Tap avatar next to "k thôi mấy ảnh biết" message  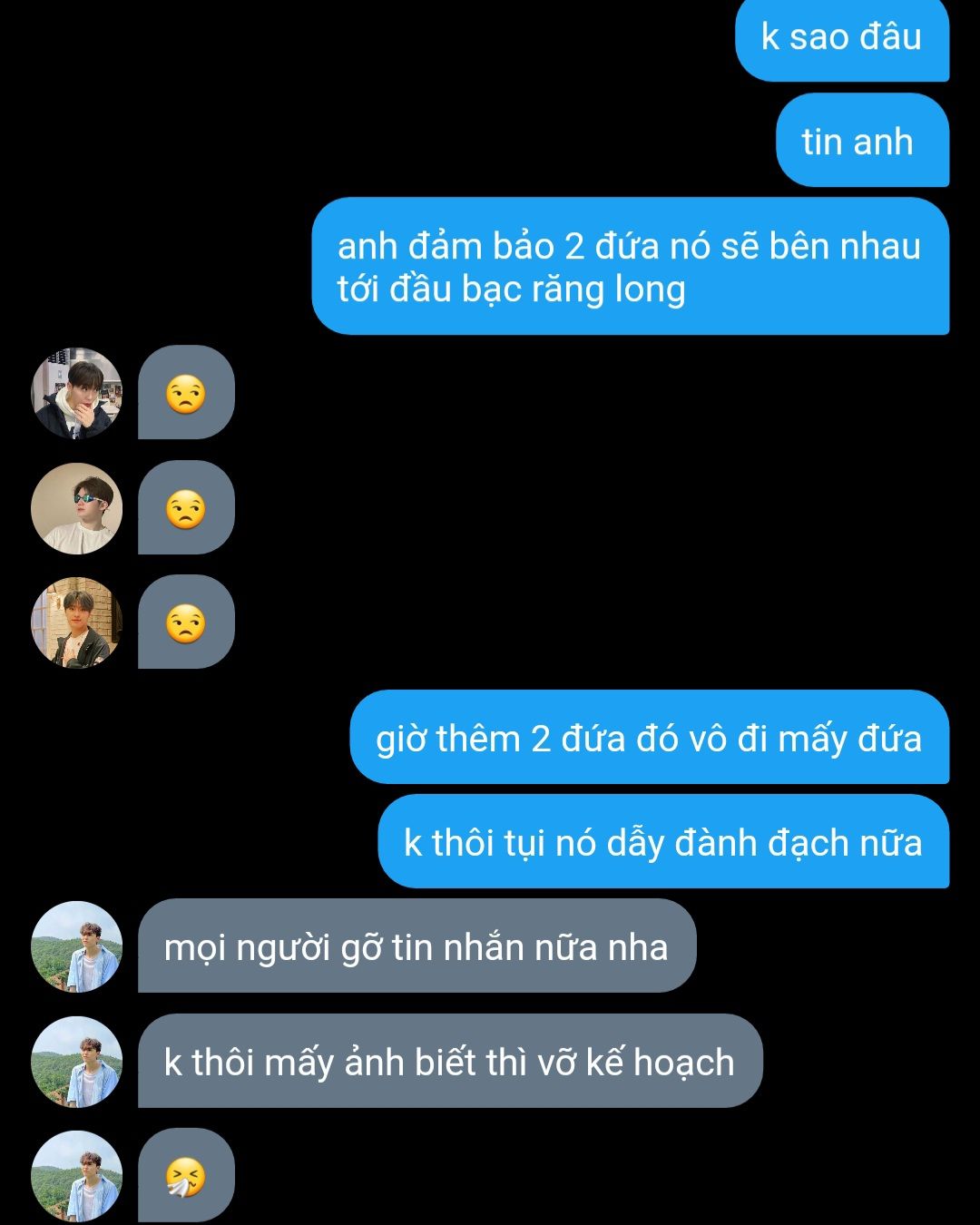77,1062
